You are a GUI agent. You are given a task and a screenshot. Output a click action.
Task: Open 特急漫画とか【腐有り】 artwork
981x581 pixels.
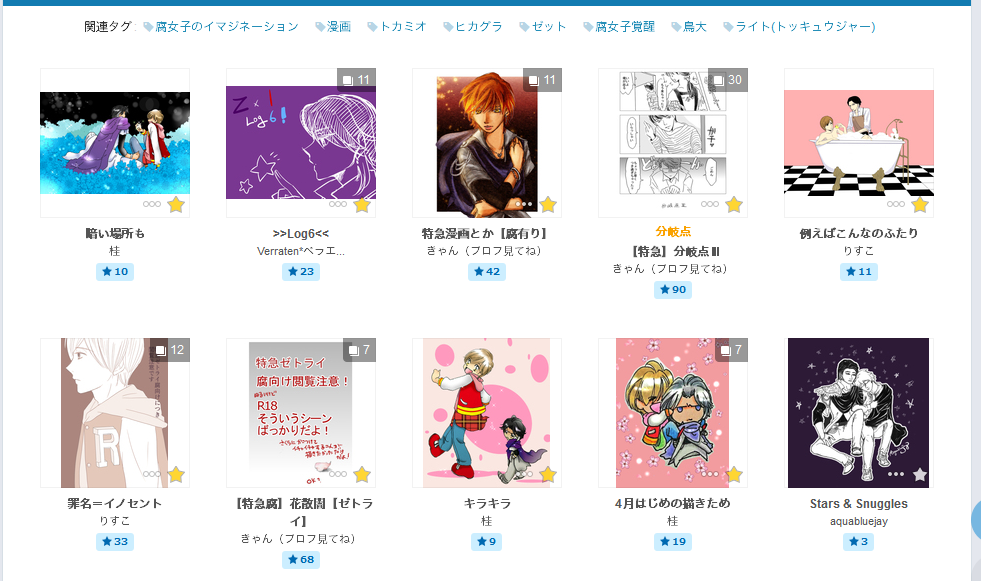[x=487, y=143]
